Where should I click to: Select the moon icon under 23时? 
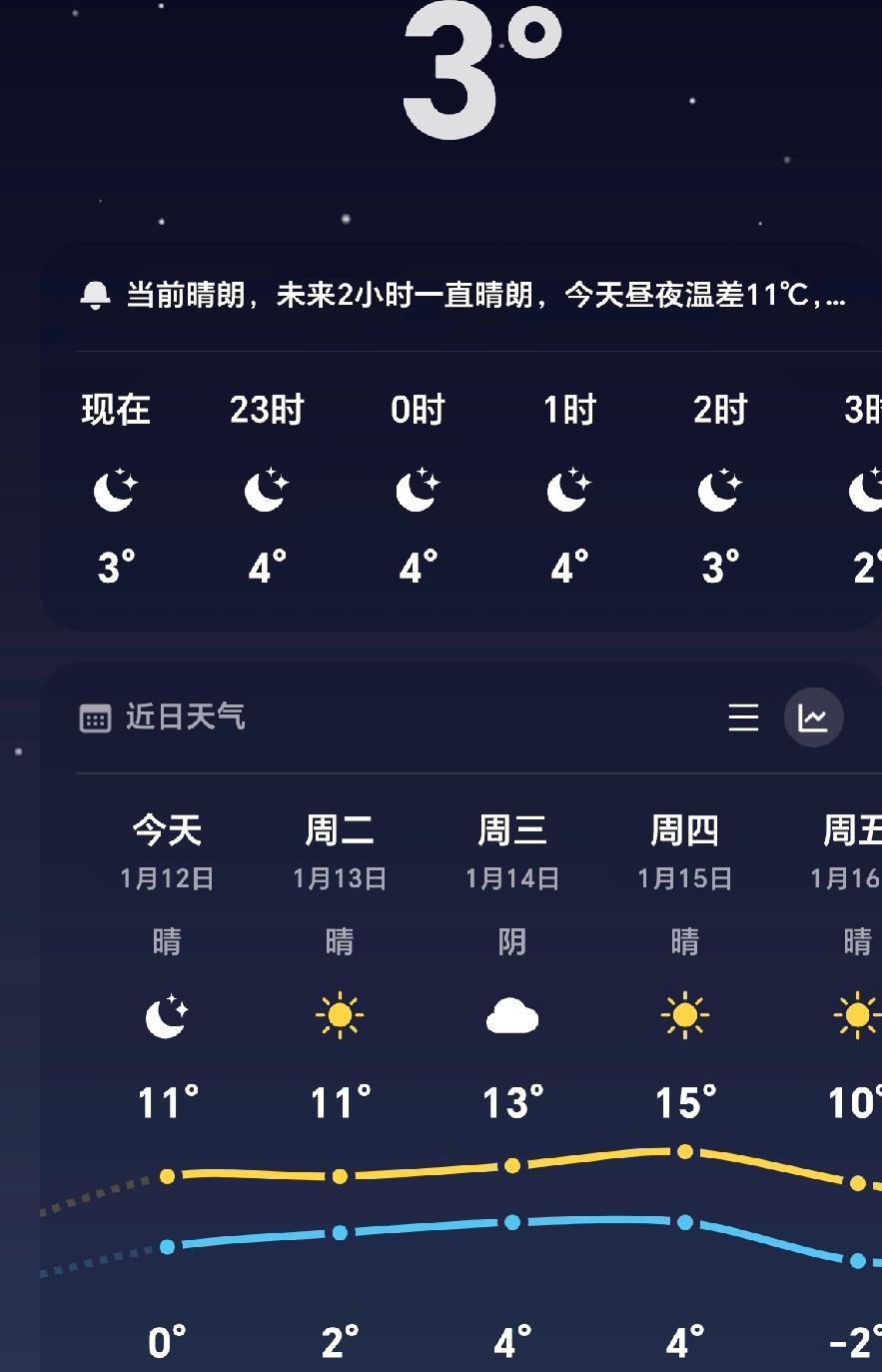tap(265, 490)
